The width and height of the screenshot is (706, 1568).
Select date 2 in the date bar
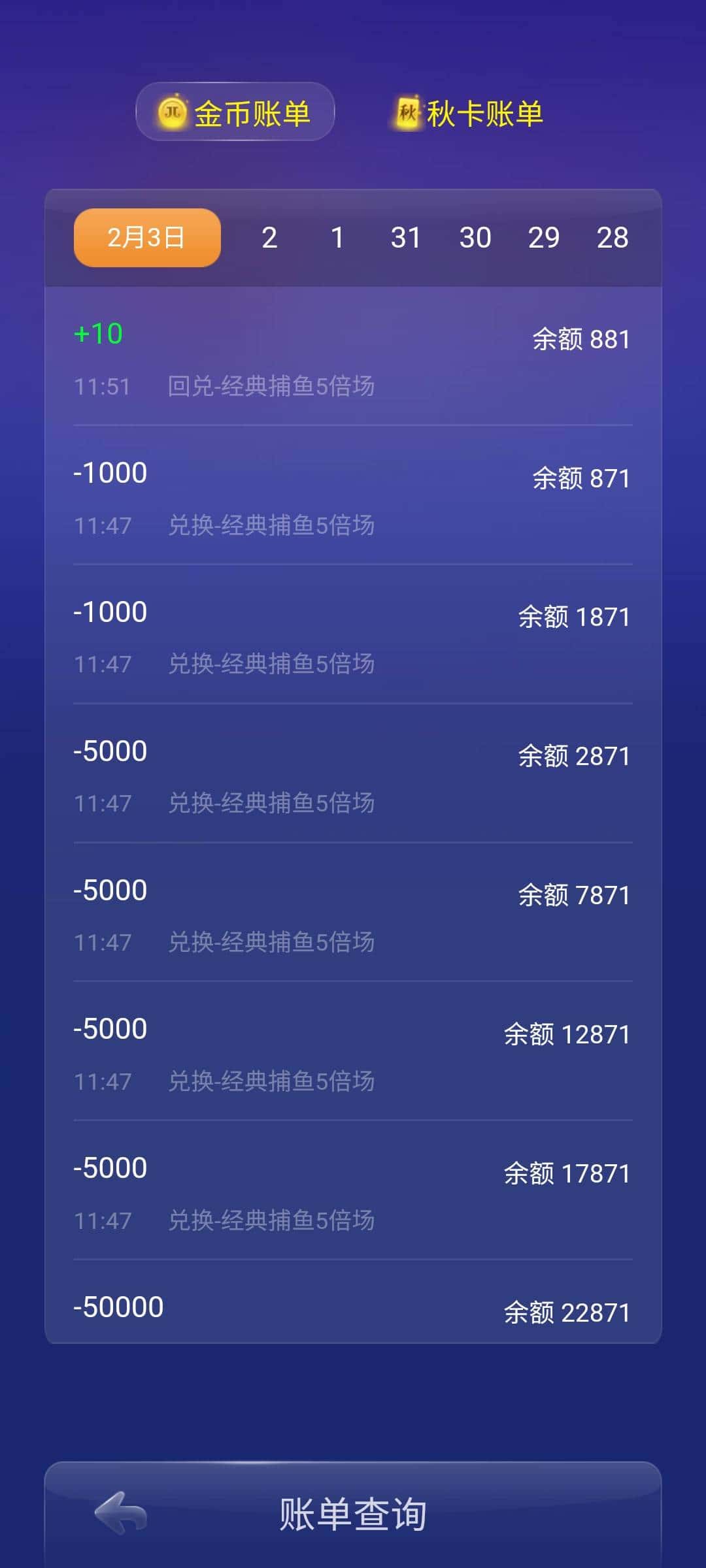pyautogui.click(x=270, y=238)
